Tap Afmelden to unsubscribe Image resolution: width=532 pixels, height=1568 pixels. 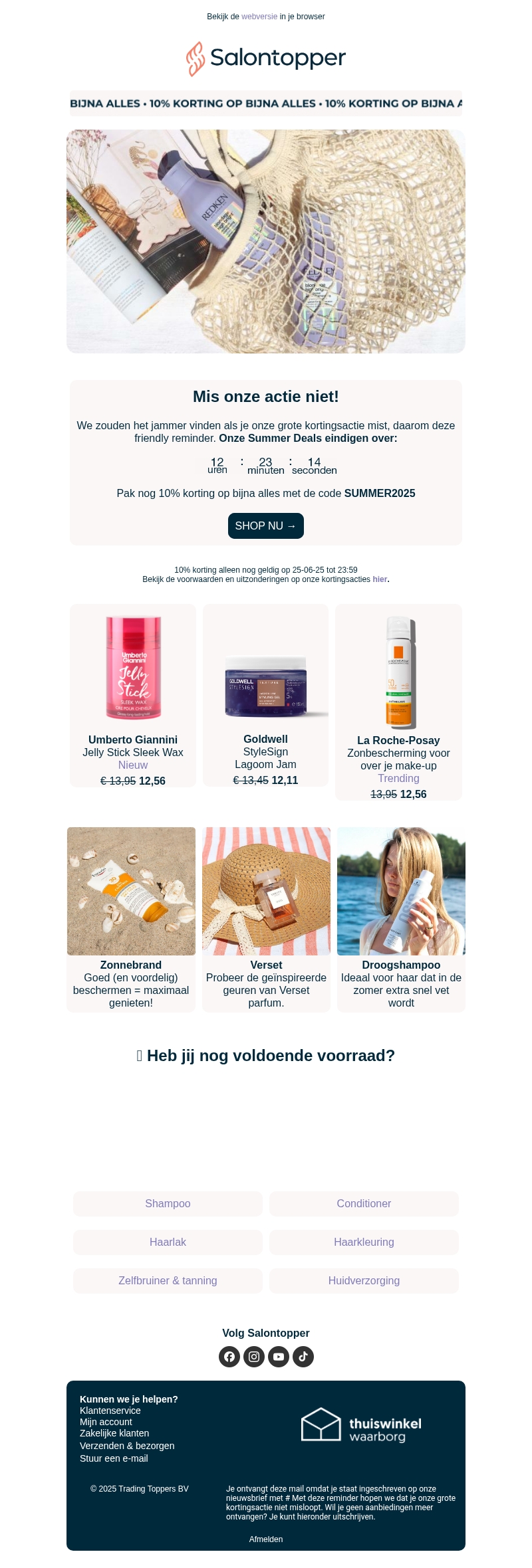click(x=266, y=1539)
